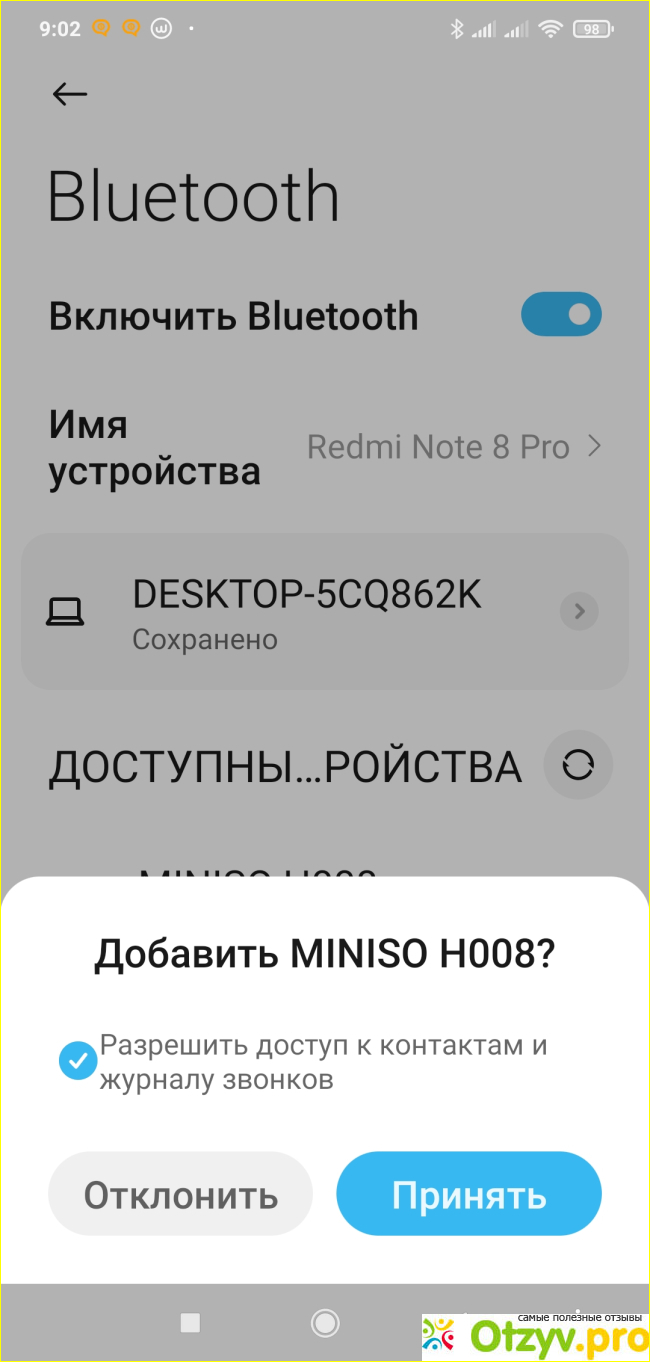Open recent apps square button

pos(190,1323)
